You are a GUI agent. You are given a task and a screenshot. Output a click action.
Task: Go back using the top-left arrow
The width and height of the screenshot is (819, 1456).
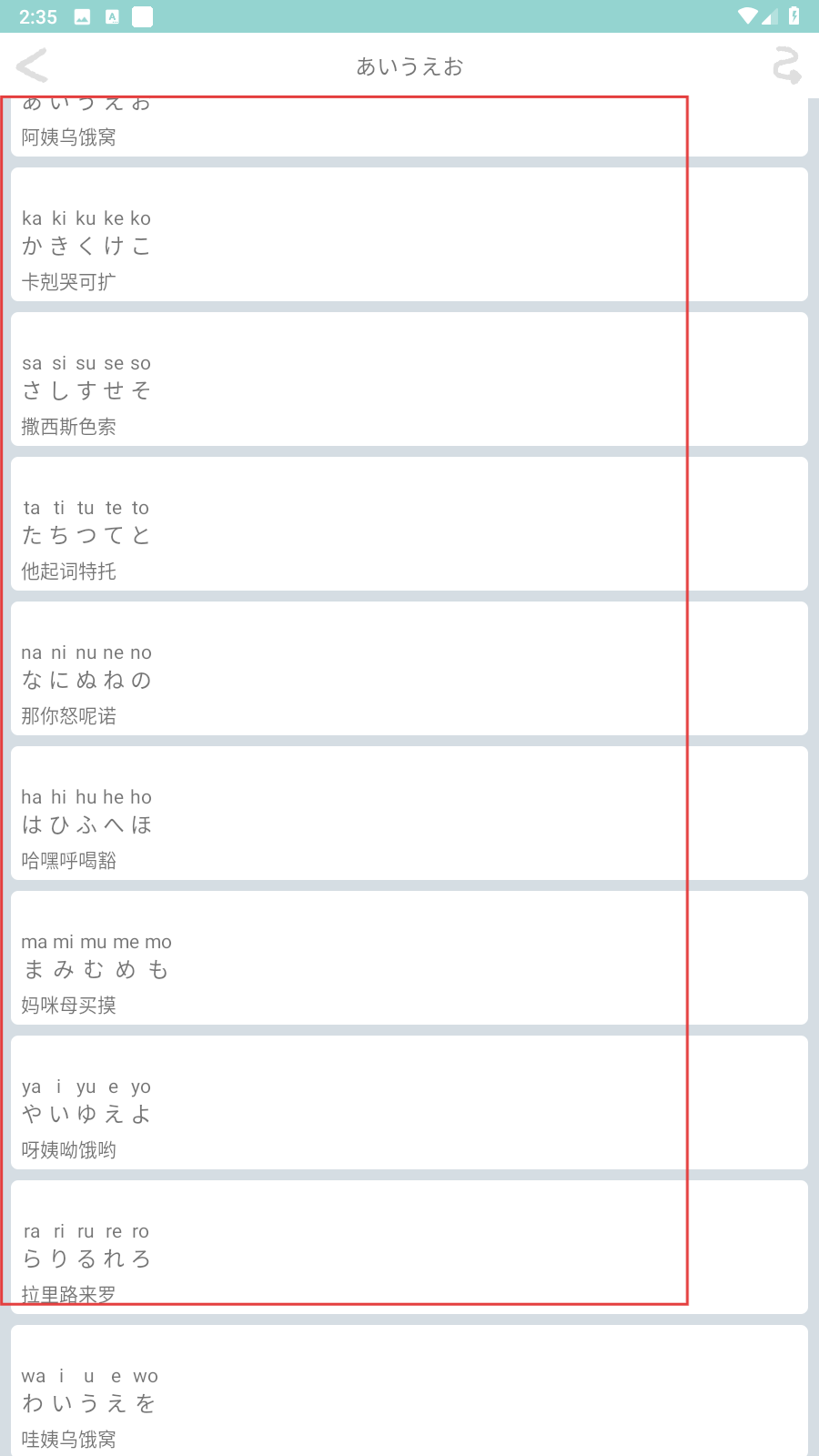click(x=33, y=66)
